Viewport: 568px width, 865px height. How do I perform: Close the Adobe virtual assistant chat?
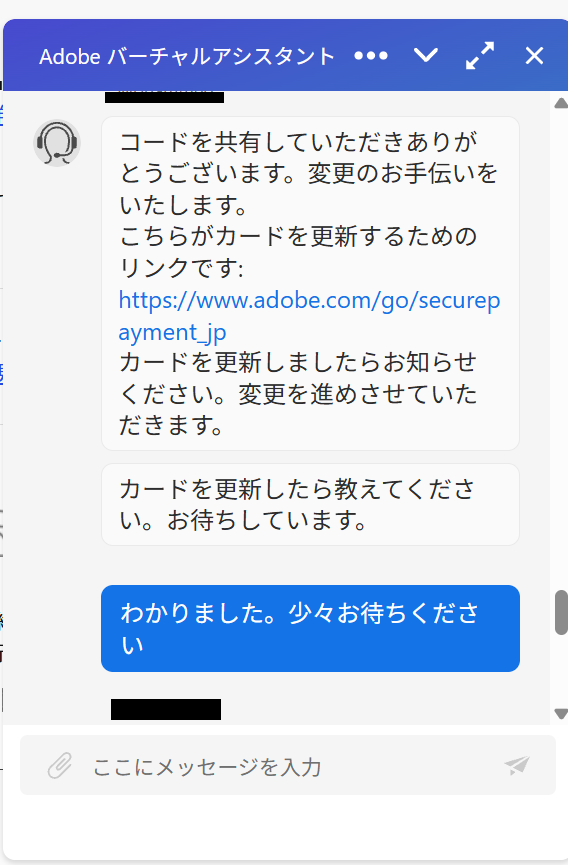tap(534, 56)
